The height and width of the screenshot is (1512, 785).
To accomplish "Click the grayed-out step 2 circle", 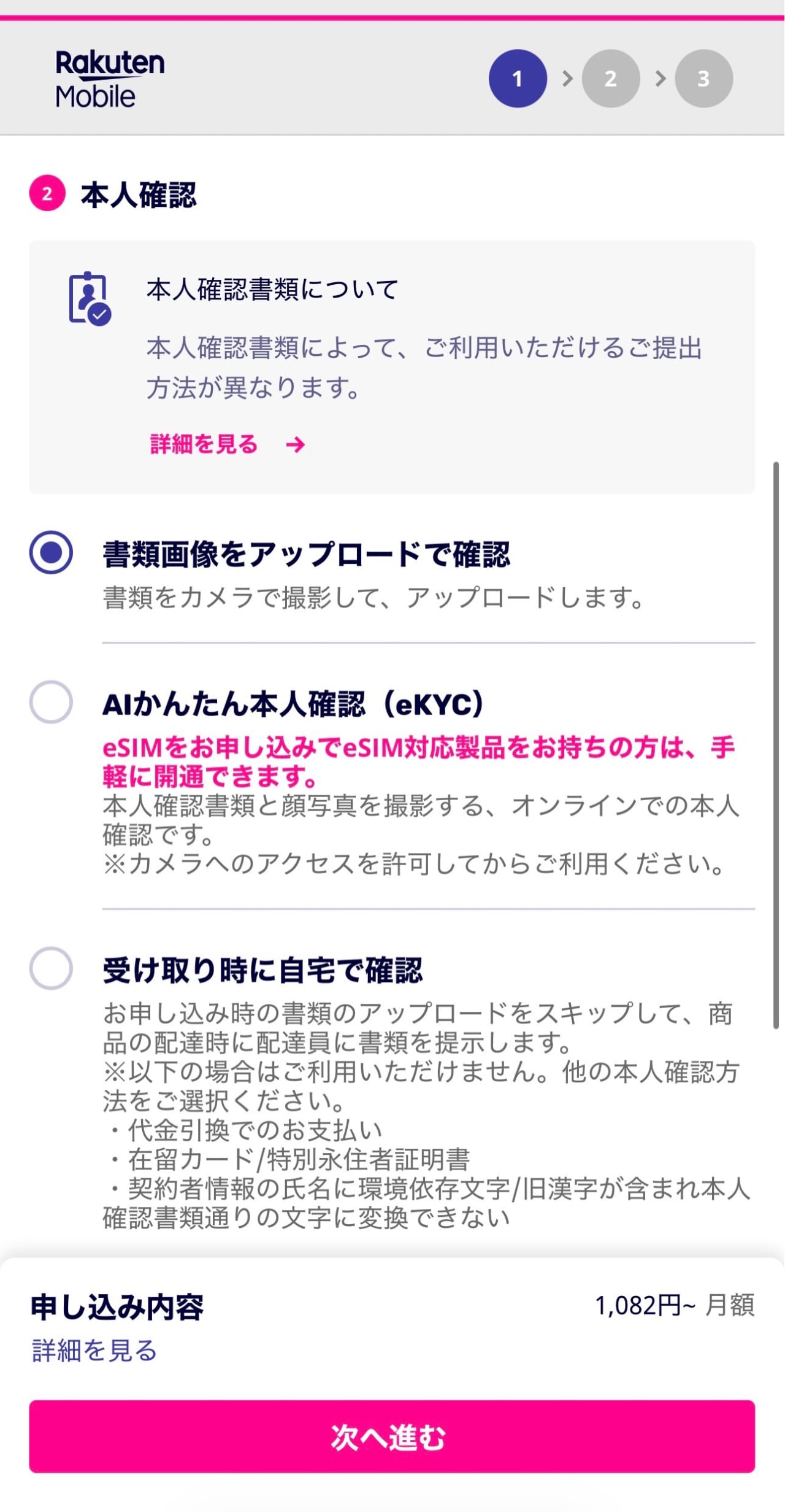I will pyautogui.click(x=611, y=78).
